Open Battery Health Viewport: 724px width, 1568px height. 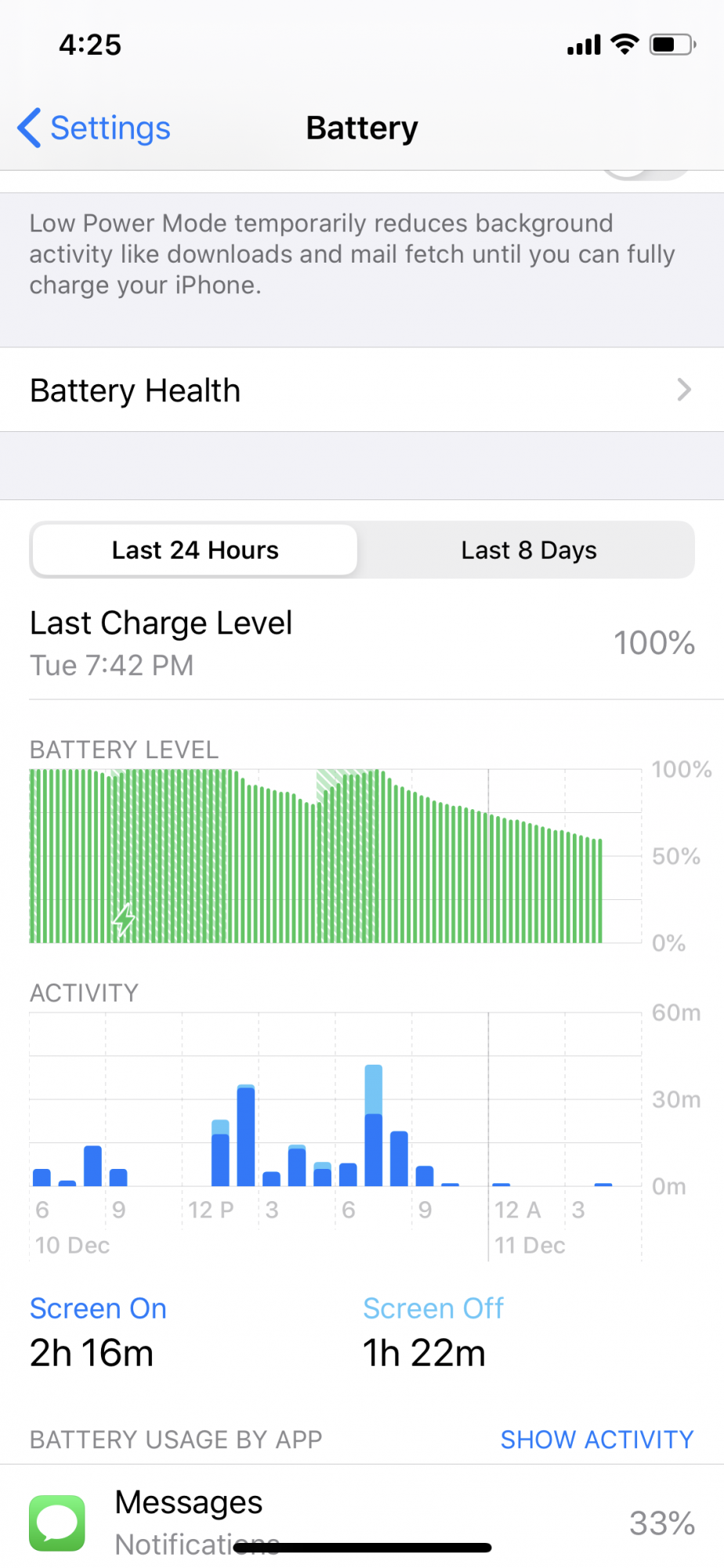(x=360, y=390)
